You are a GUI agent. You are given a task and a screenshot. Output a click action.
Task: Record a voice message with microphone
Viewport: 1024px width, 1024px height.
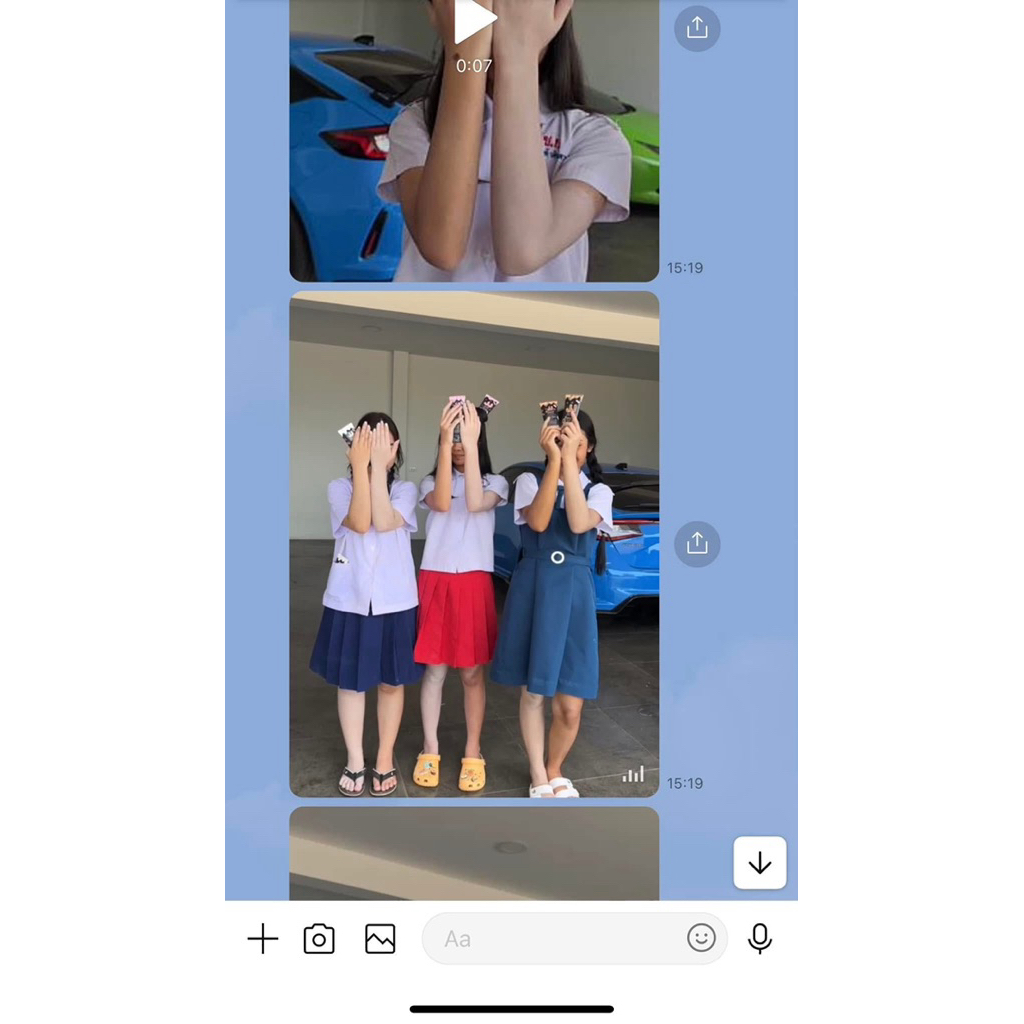760,938
